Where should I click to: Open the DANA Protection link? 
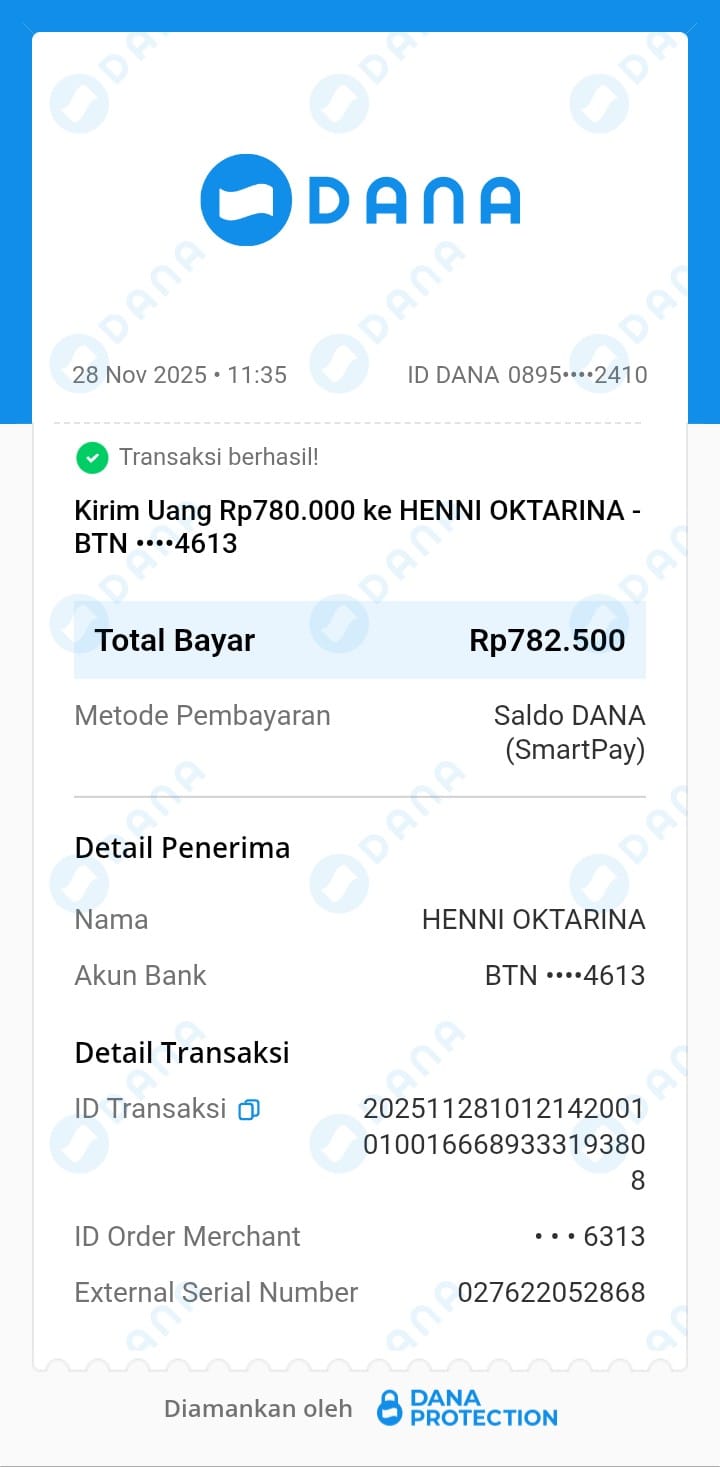point(466,1409)
